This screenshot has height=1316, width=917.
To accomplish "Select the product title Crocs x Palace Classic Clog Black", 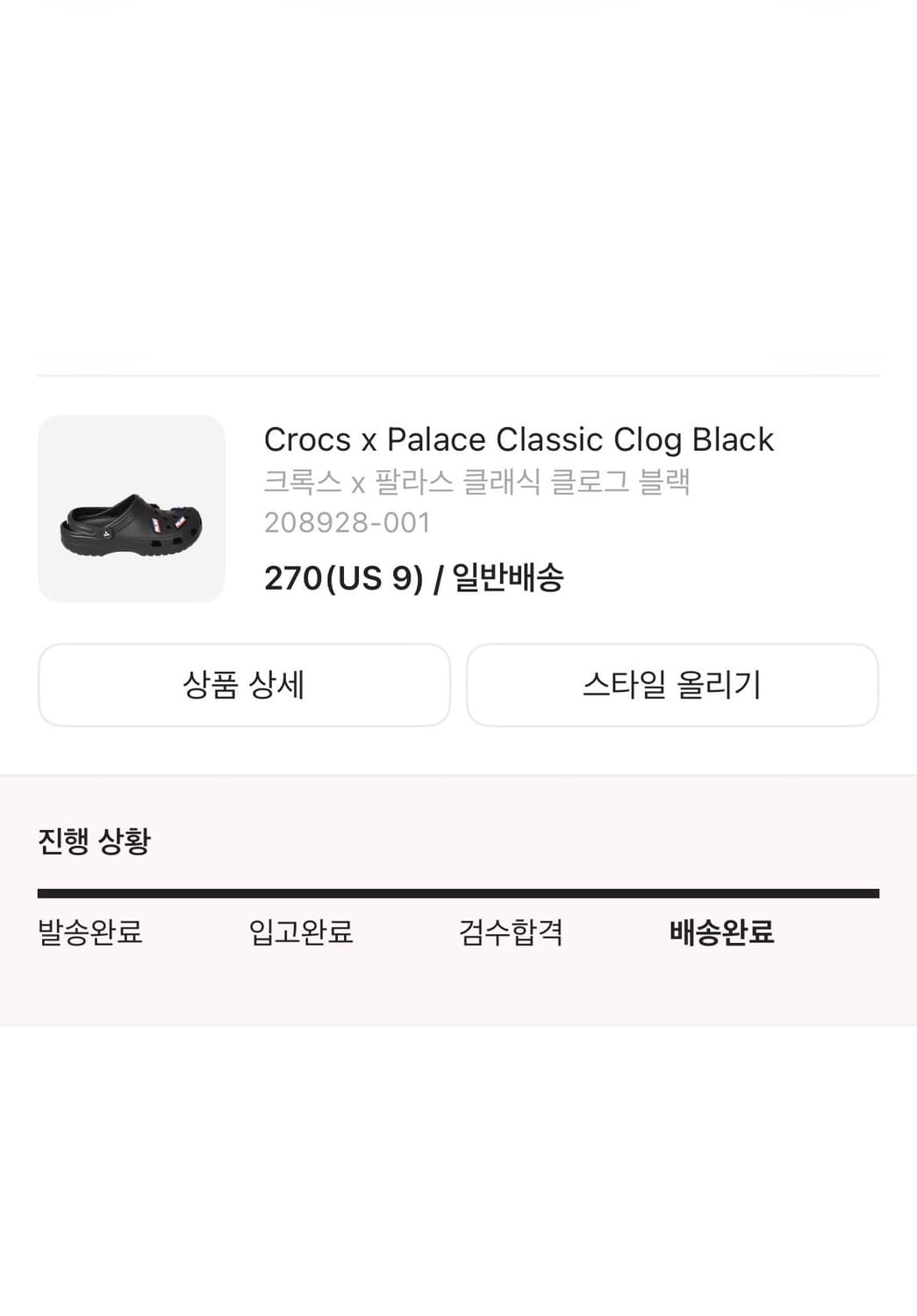I will (519, 440).
